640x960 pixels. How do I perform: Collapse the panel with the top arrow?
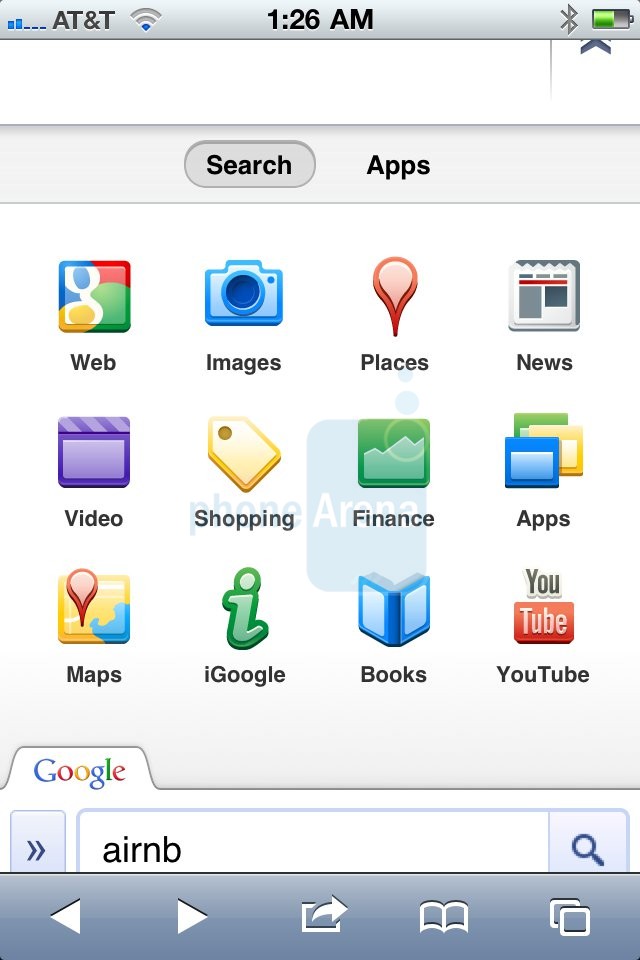point(595,46)
